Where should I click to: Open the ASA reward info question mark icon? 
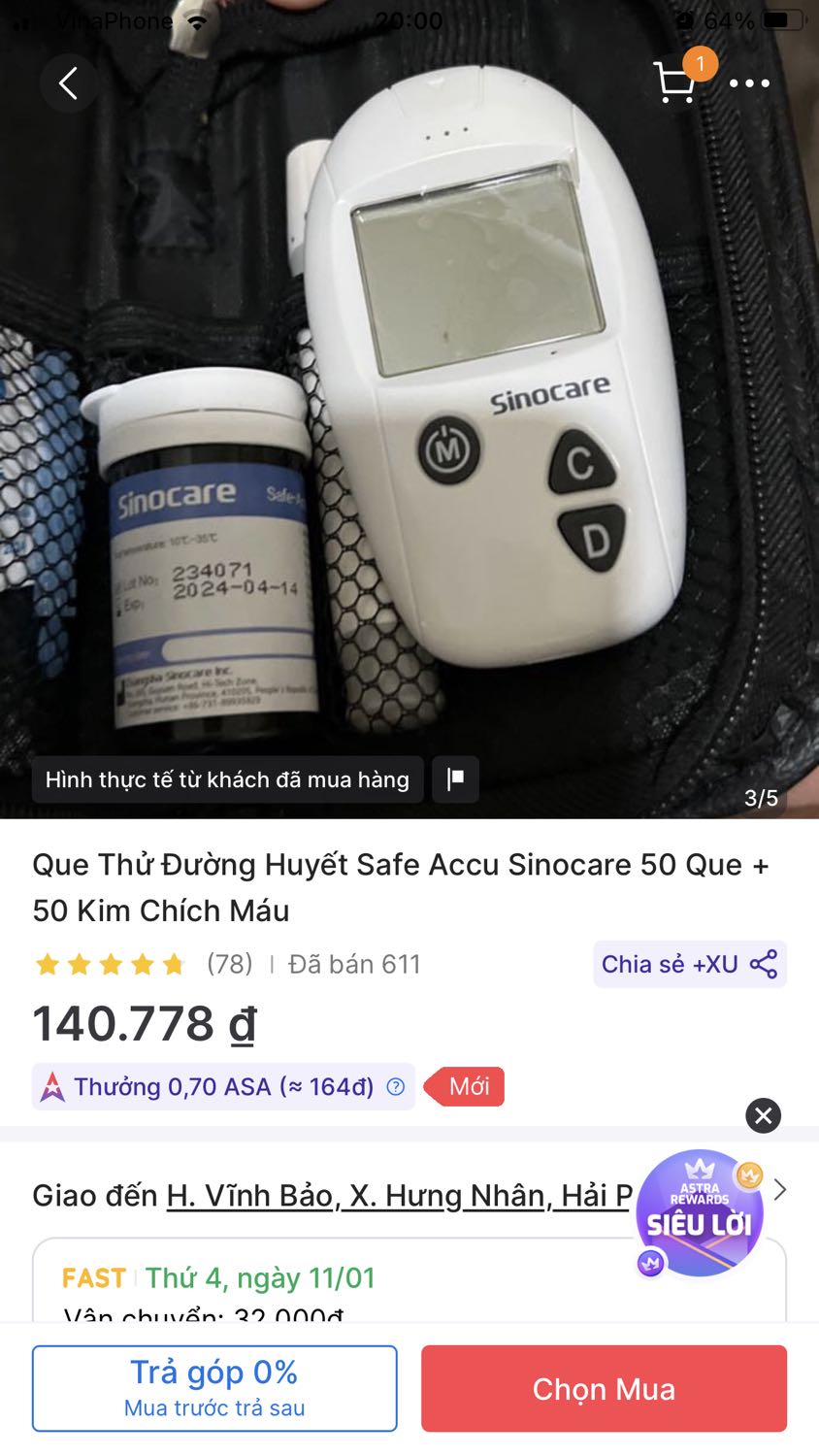(395, 1087)
